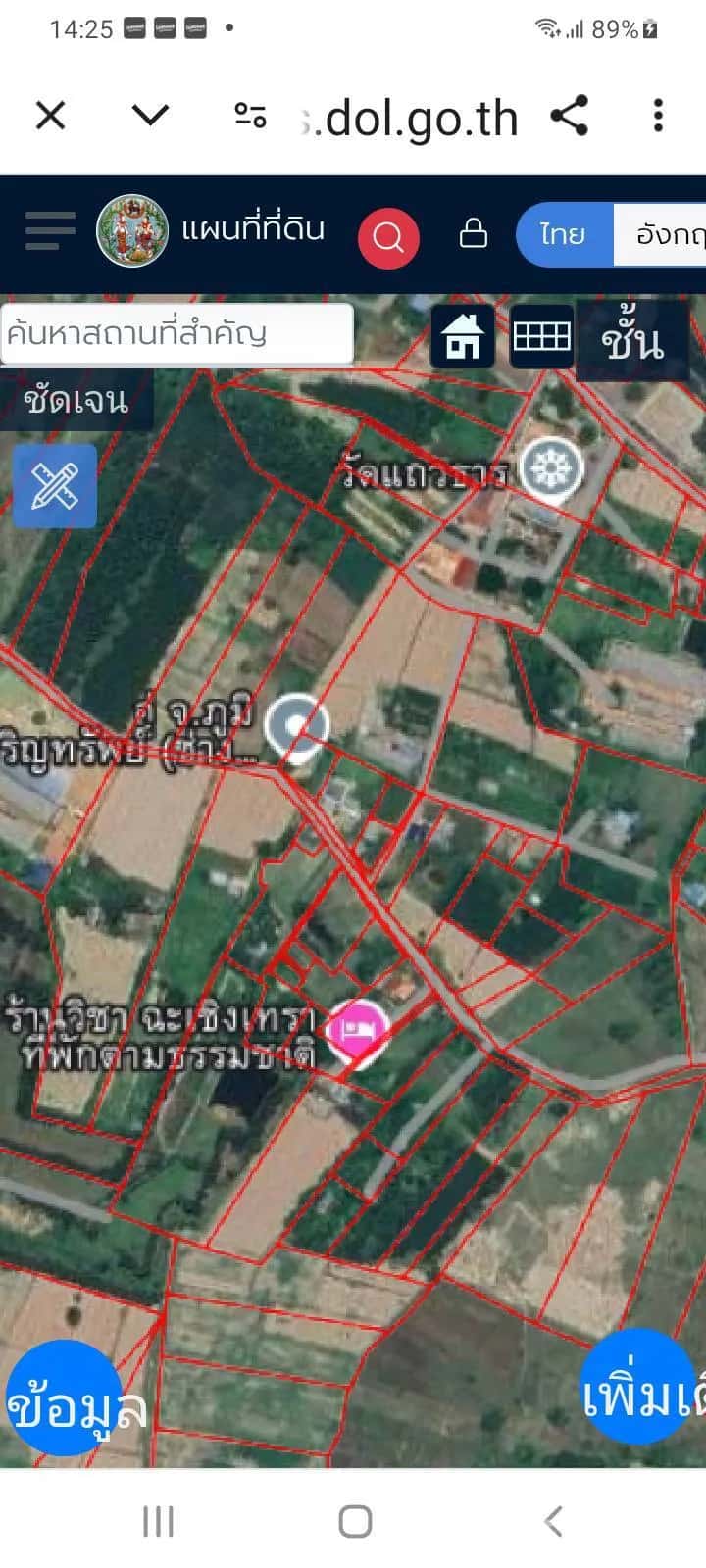
Task: Click the lock login icon
Action: point(473,234)
